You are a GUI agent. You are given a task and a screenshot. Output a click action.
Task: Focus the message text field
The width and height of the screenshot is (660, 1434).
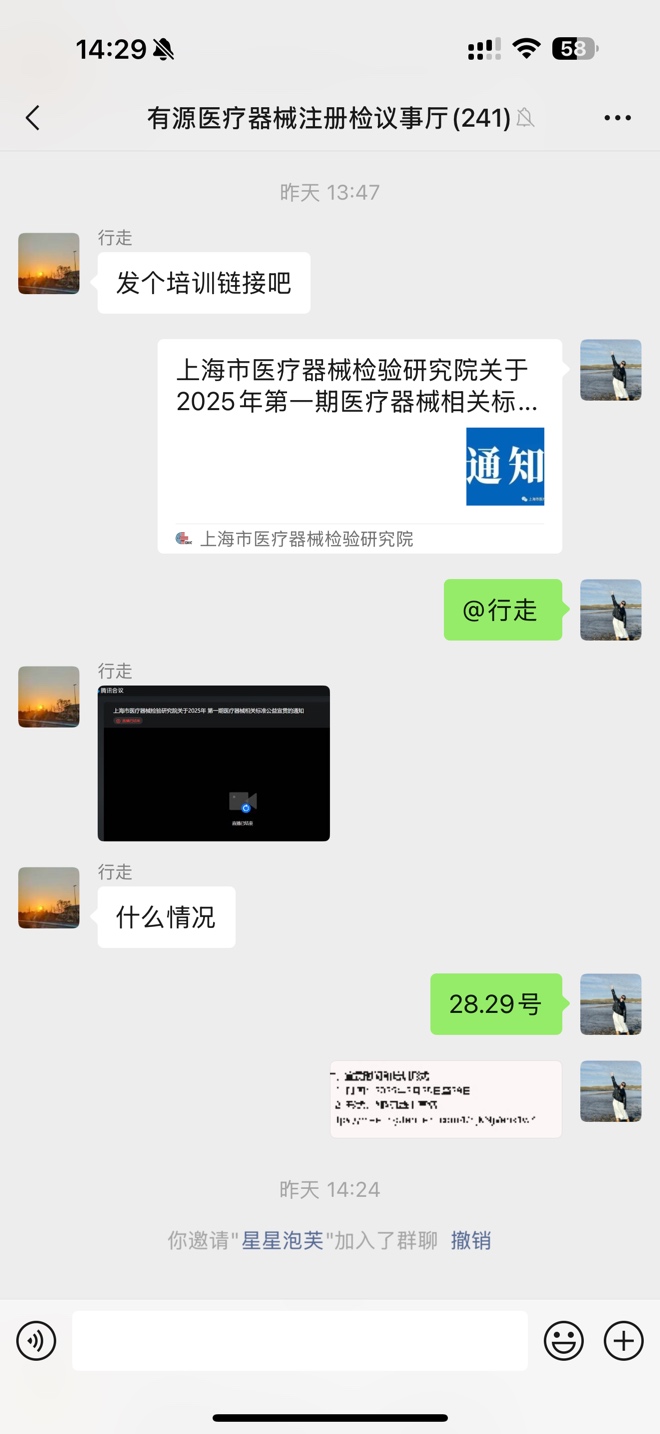click(x=300, y=1341)
